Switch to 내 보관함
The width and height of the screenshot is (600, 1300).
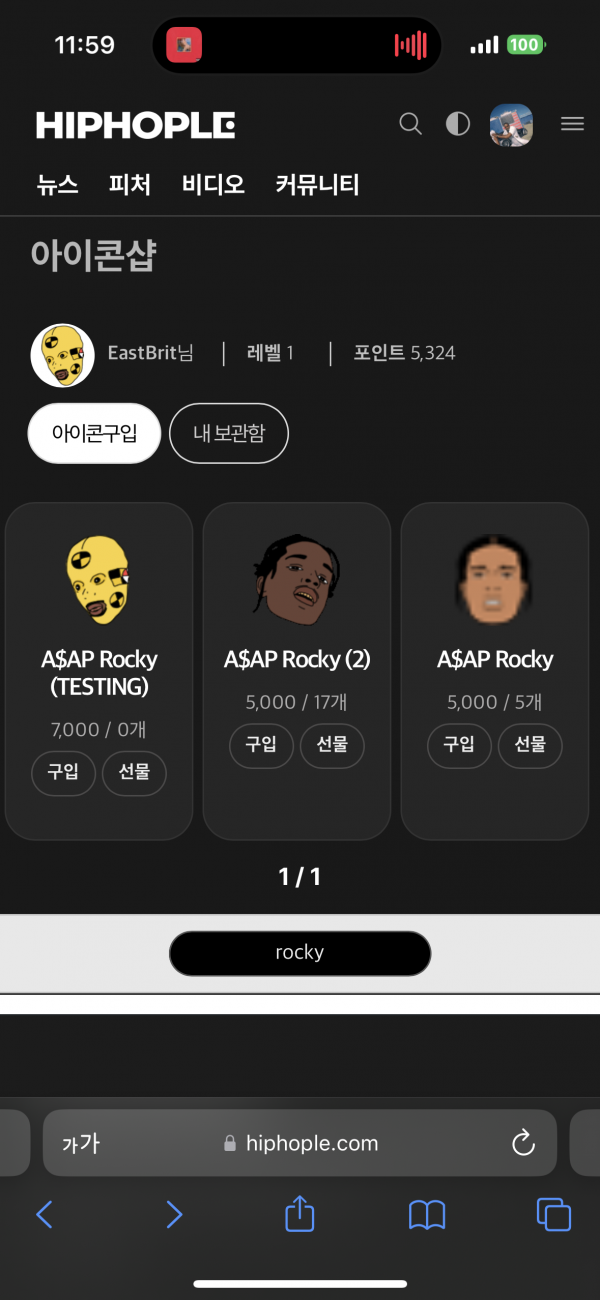229,434
